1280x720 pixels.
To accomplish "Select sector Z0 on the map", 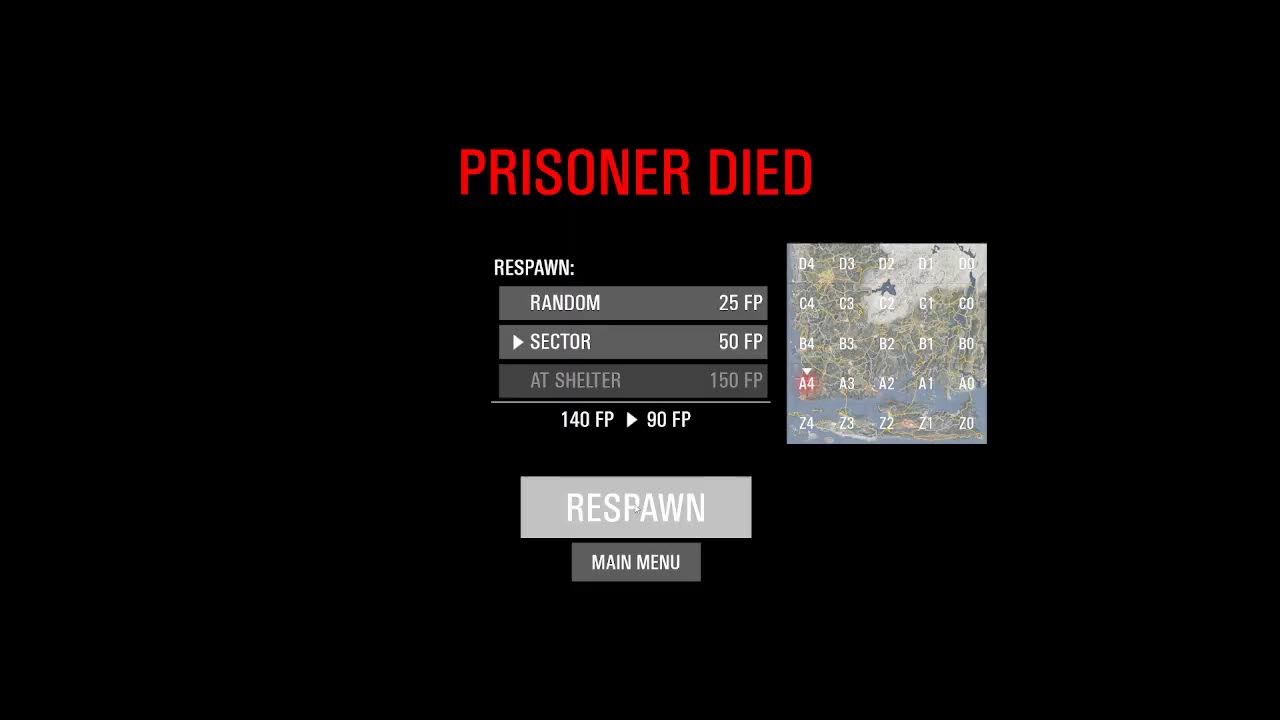I will (966, 424).
